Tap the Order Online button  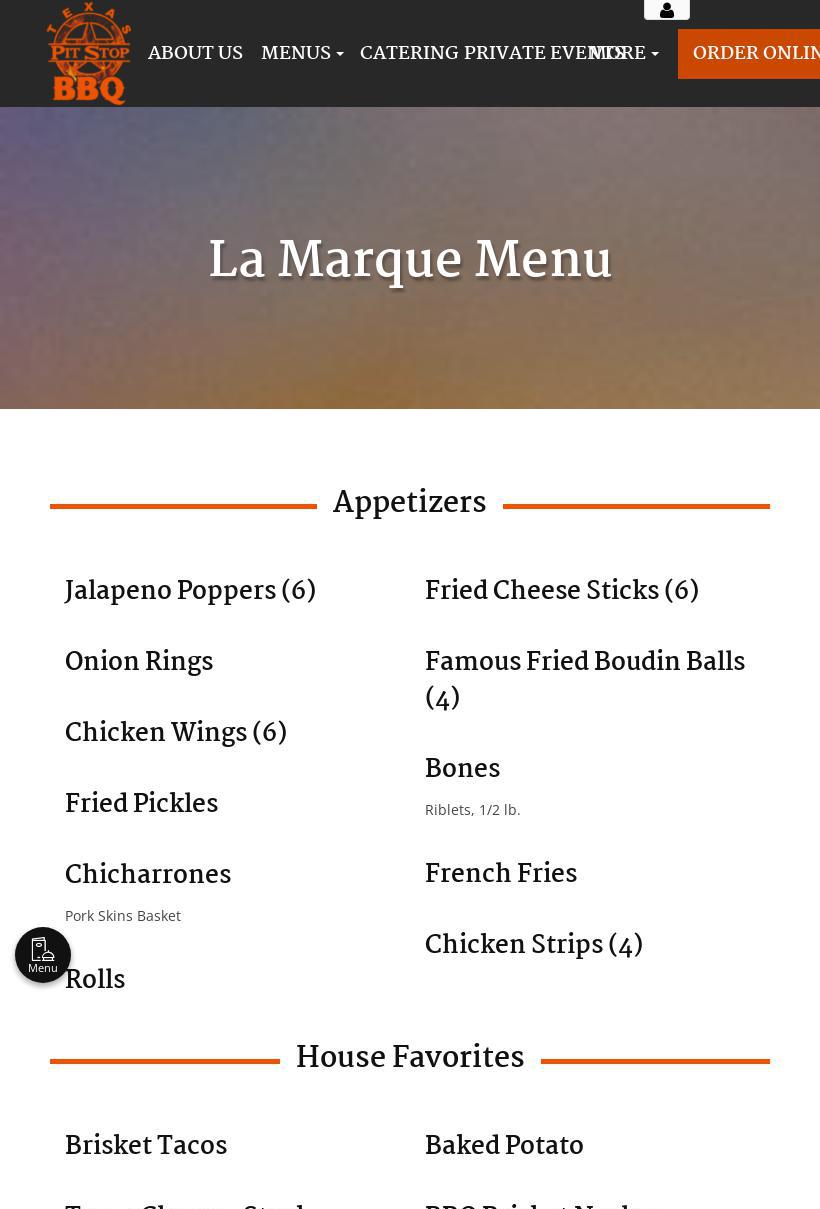753,53
